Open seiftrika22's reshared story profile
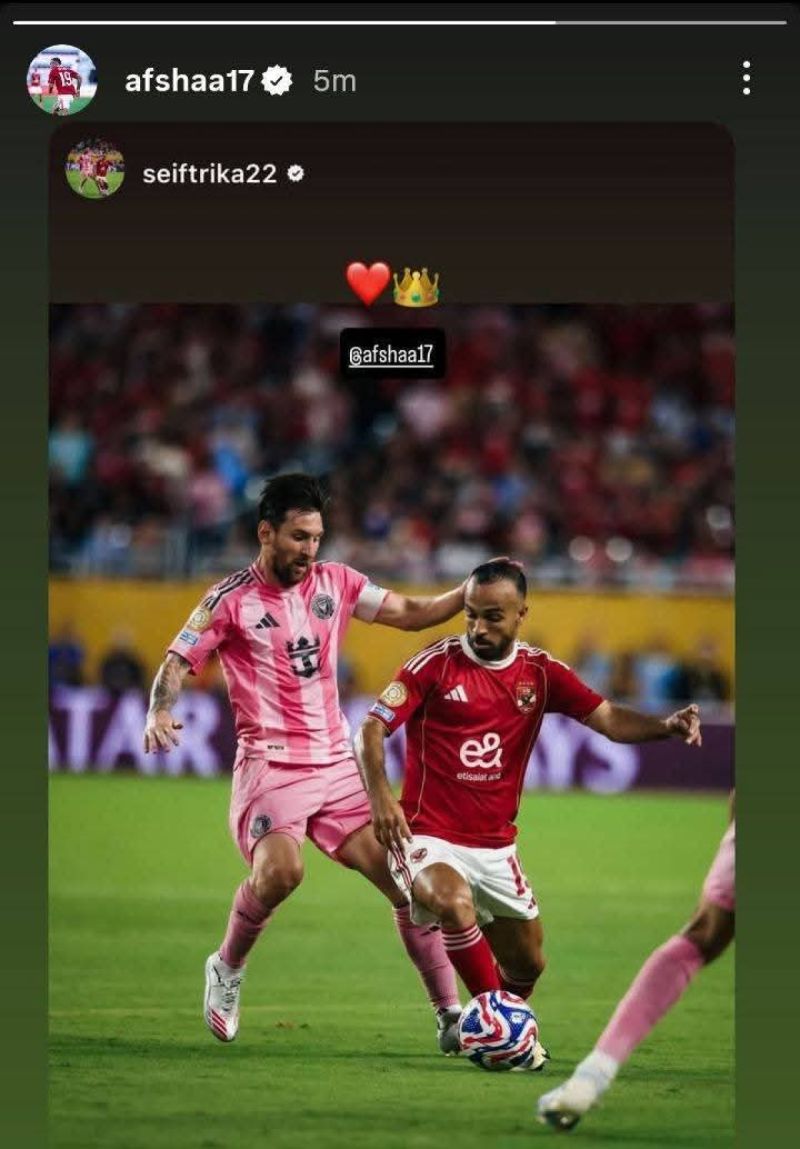The height and width of the screenshot is (1149, 800). pyautogui.click(x=209, y=174)
